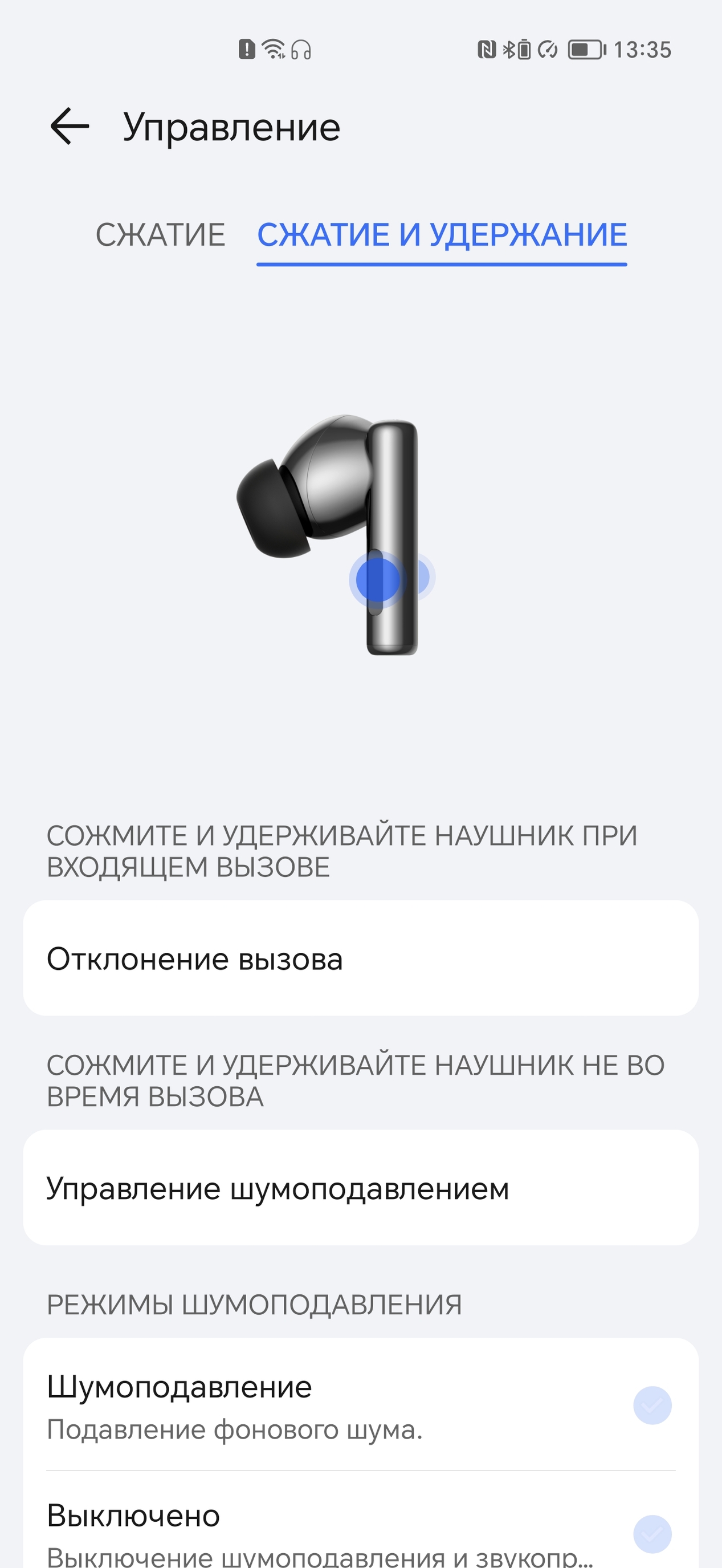Go back from the Управление screen

point(70,127)
